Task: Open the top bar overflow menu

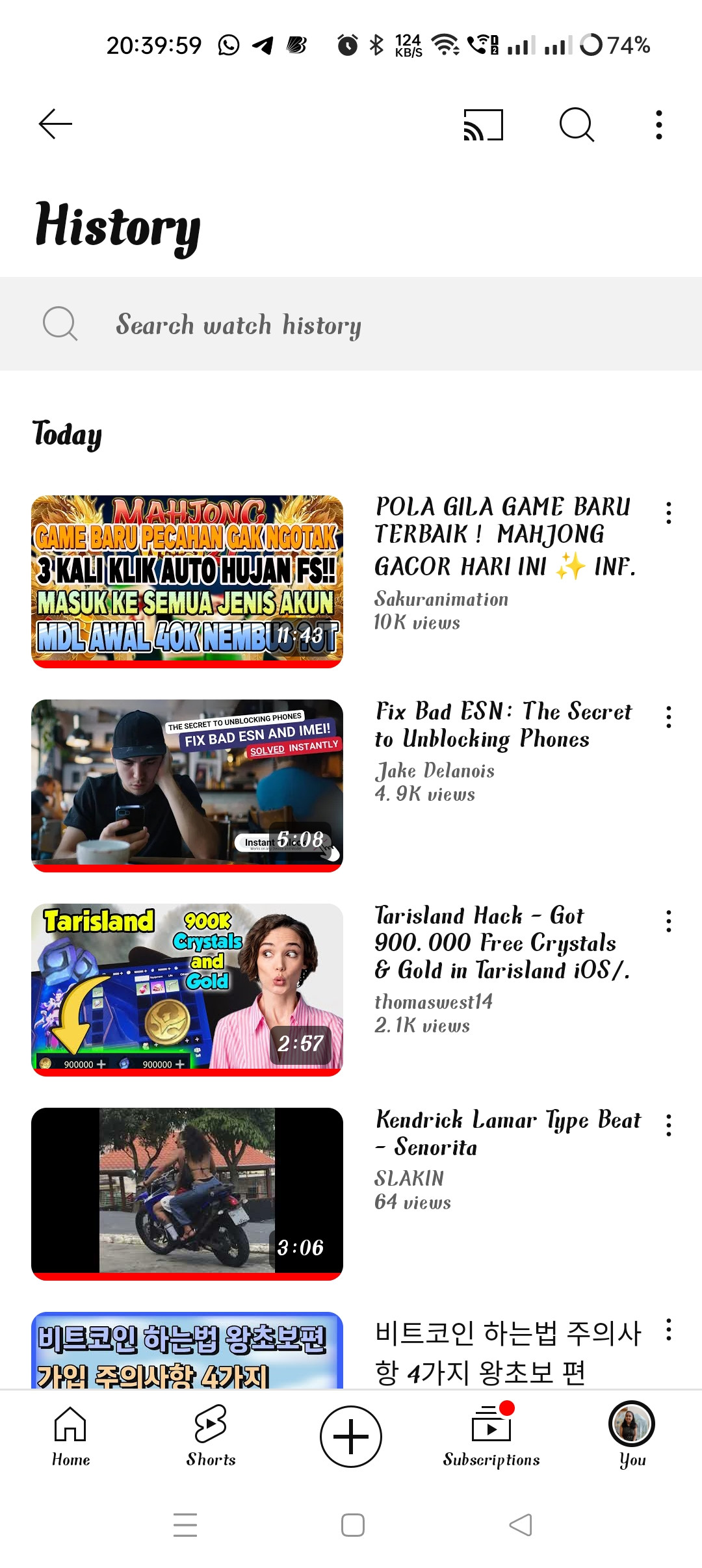Action: tap(659, 124)
